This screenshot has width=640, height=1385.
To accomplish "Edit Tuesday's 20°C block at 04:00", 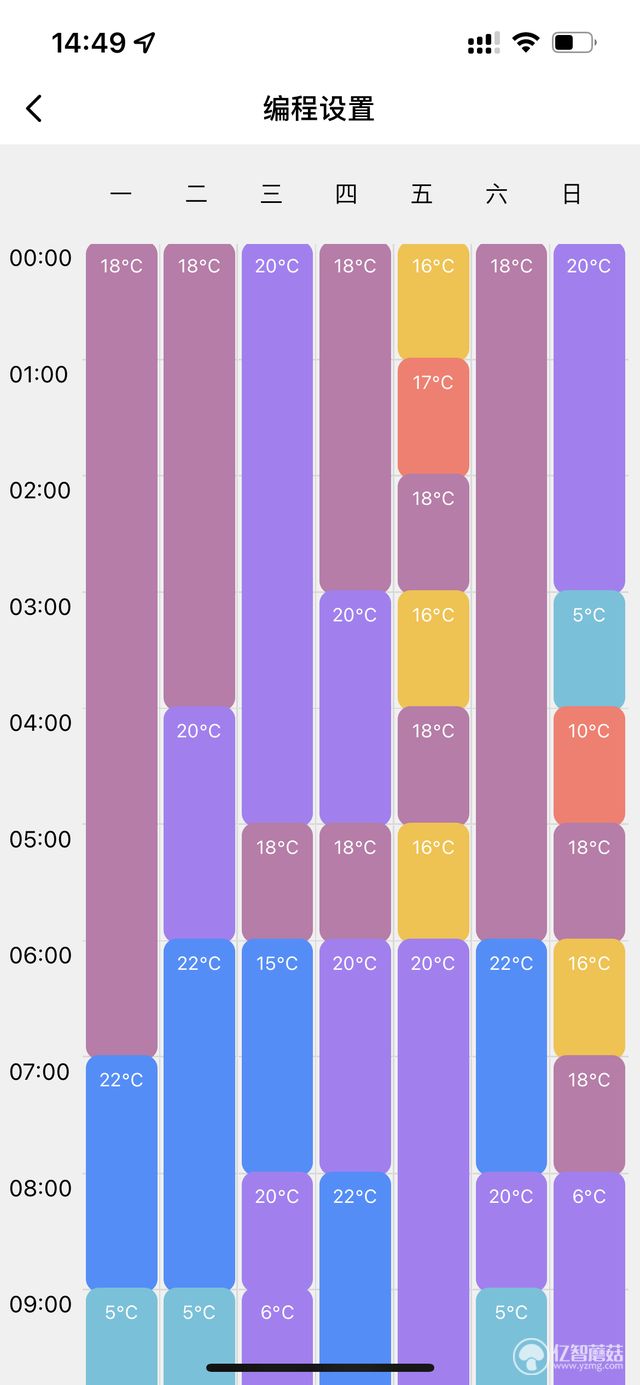I will [x=199, y=824].
